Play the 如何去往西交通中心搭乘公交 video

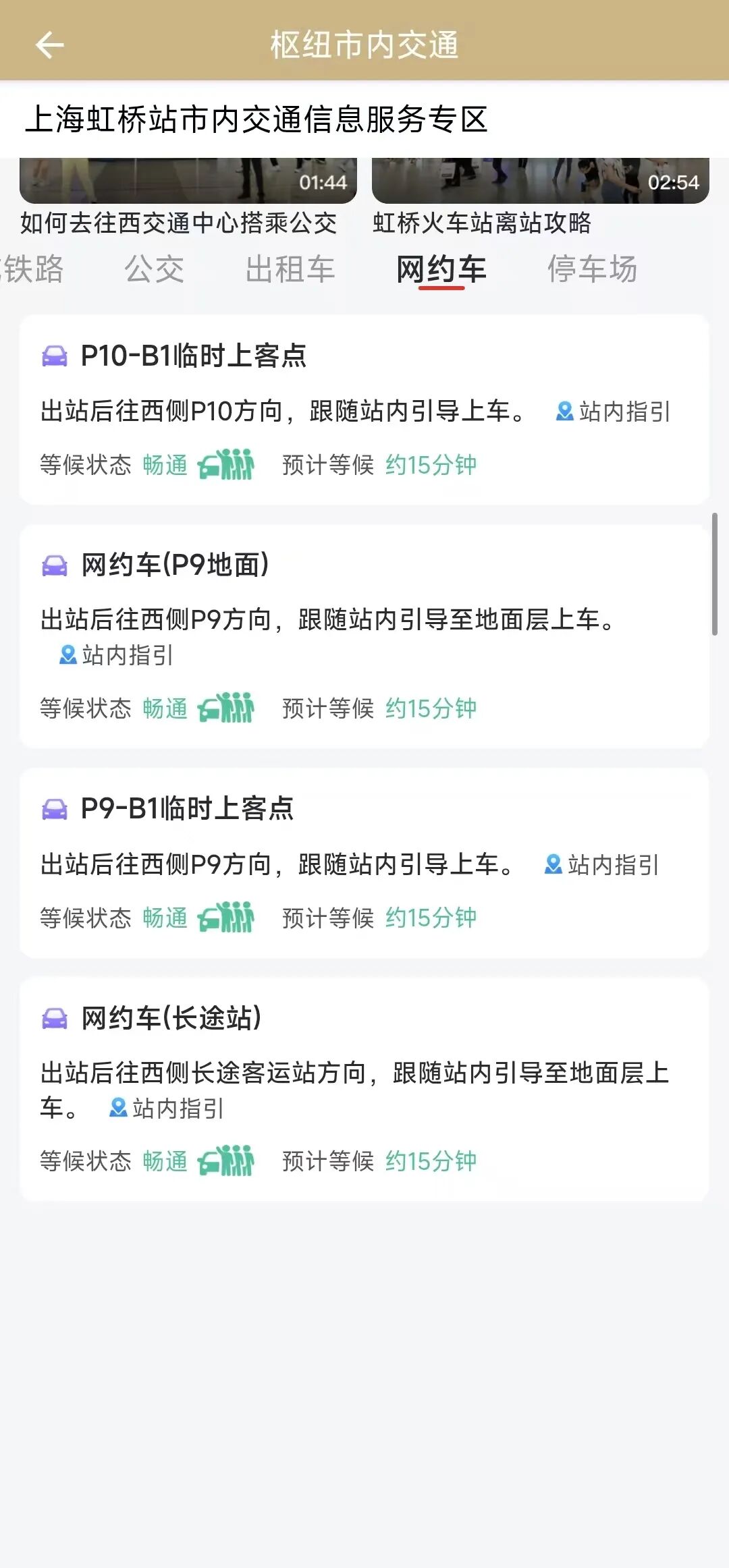[188, 181]
